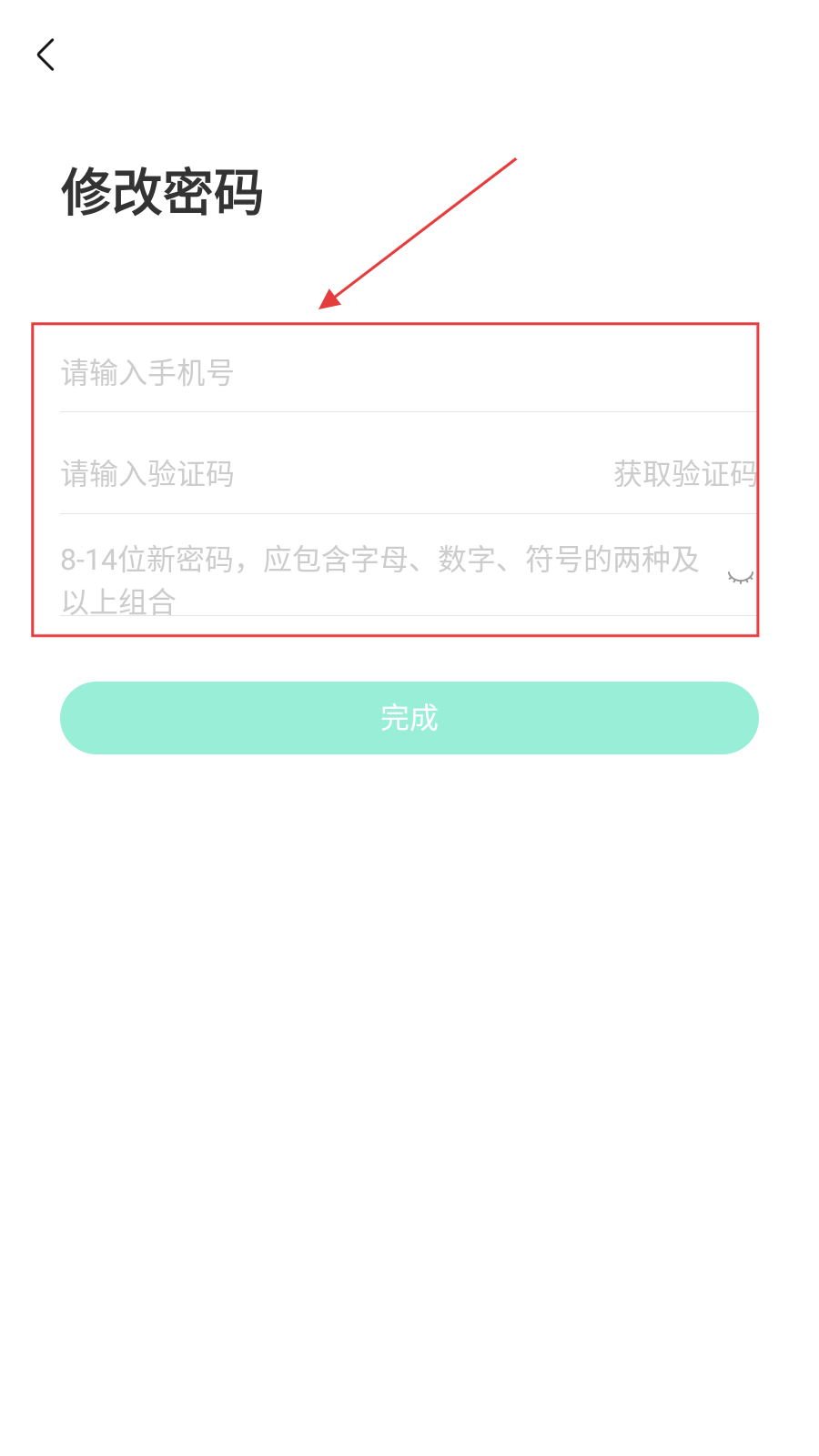819x1456 pixels.
Task: Tap the 完成 button
Action: [x=409, y=718]
